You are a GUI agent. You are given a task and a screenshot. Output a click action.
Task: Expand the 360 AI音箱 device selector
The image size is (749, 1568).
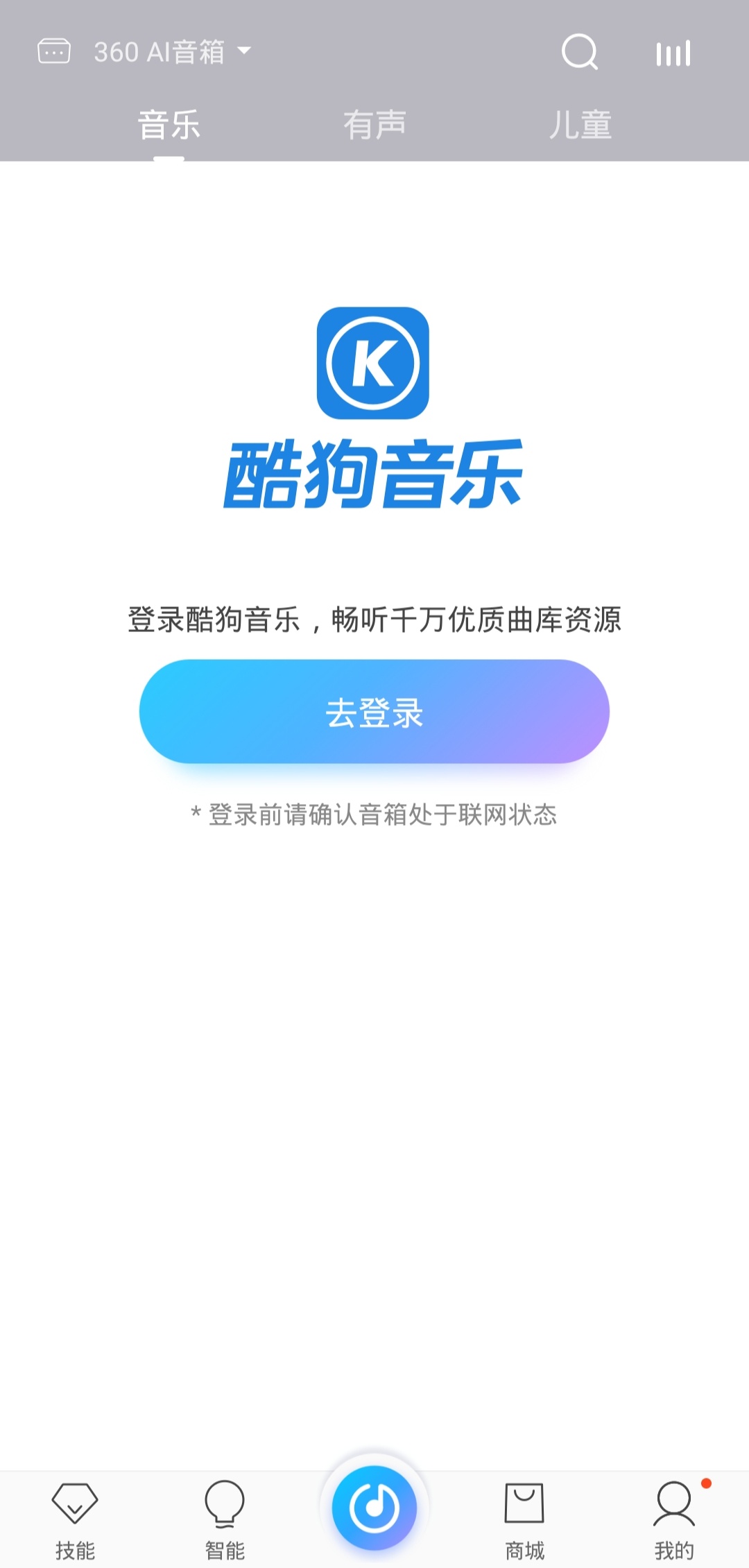coord(160,50)
